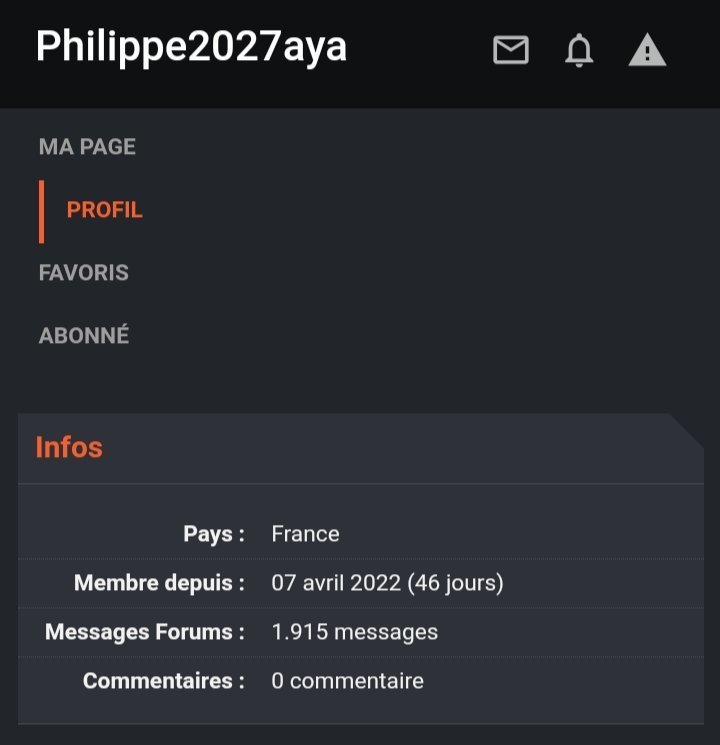This screenshot has height=745, width=720.
Task: Open the messages envelope icon
Action: click(x=511, y=50)
